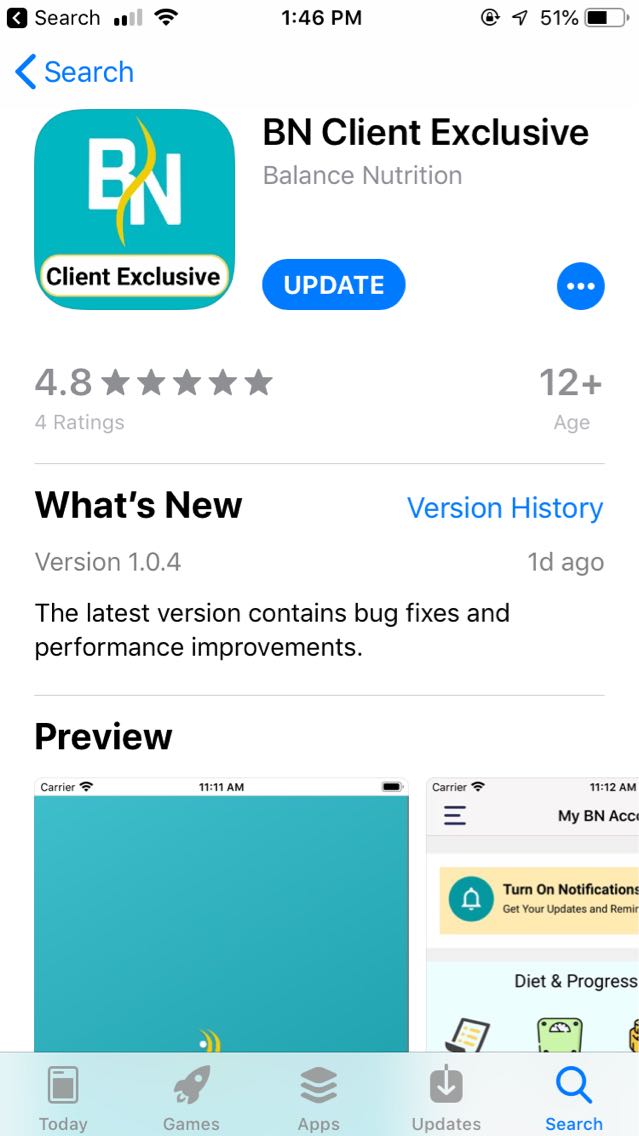Switch to the Today tab

click(63, 1098)
